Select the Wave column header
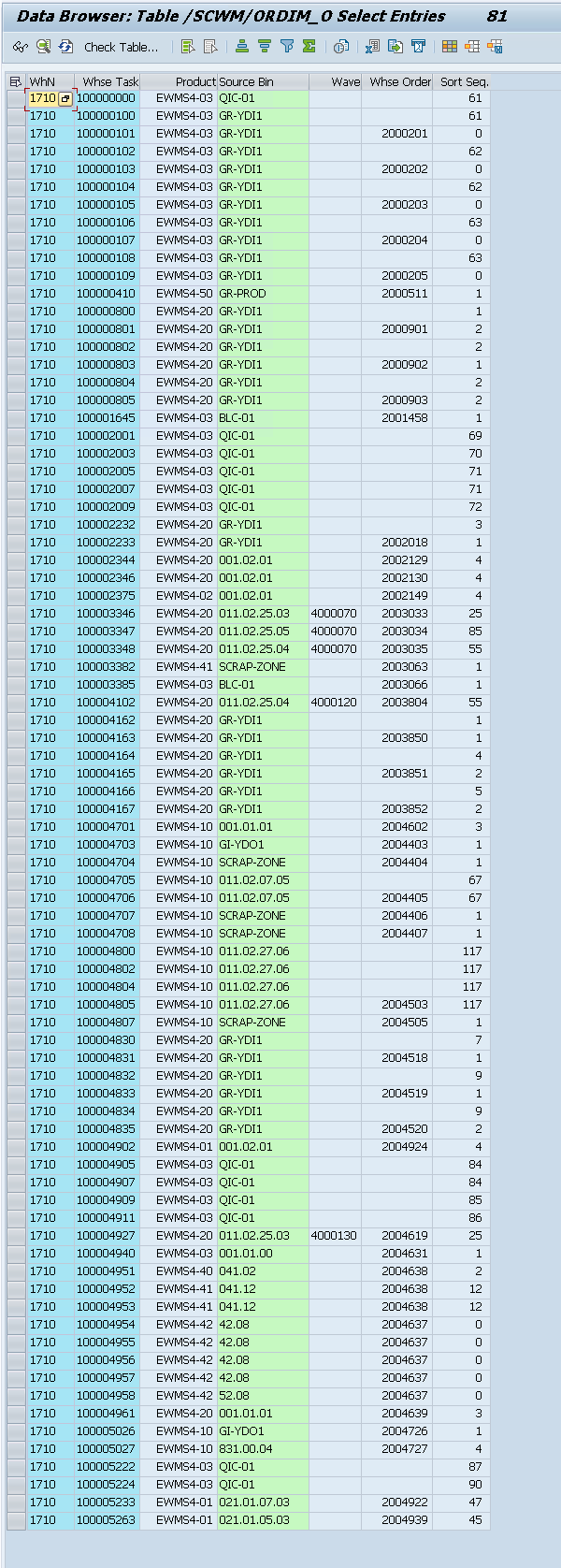This screenshot has width=561, height=1568. [x=345, y=81]
